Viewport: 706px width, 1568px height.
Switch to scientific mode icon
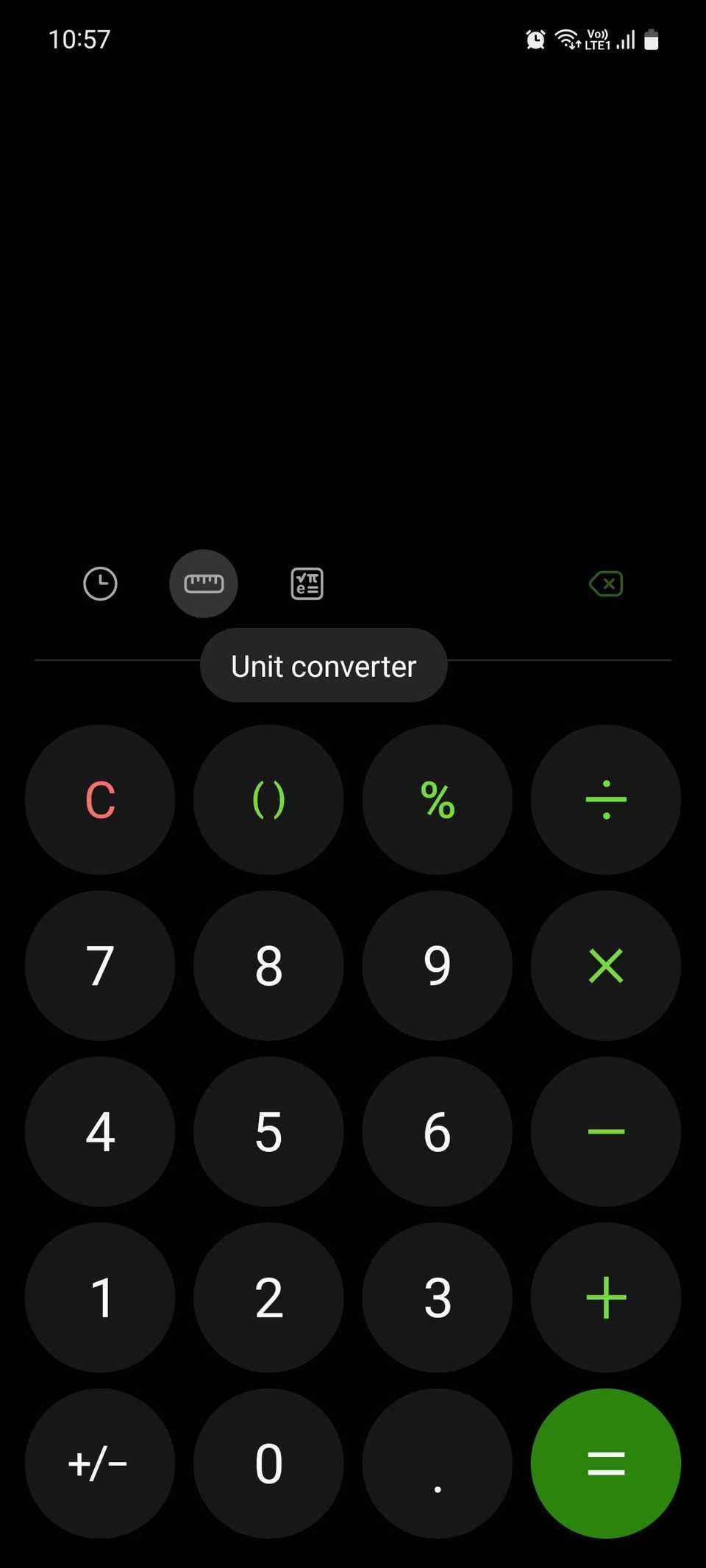(307, 584)
